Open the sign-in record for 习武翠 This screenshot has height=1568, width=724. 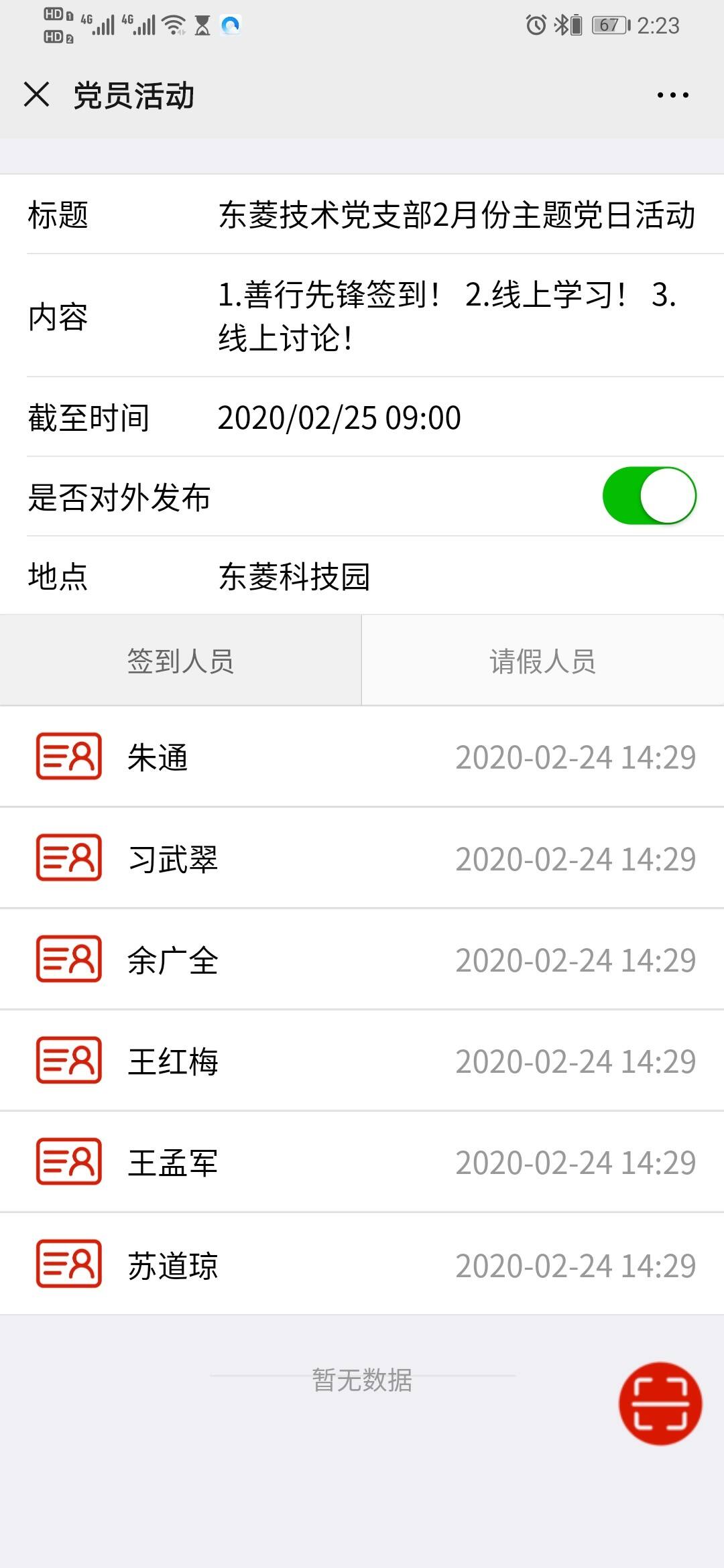pyautogui.click(x=362, y=858)
